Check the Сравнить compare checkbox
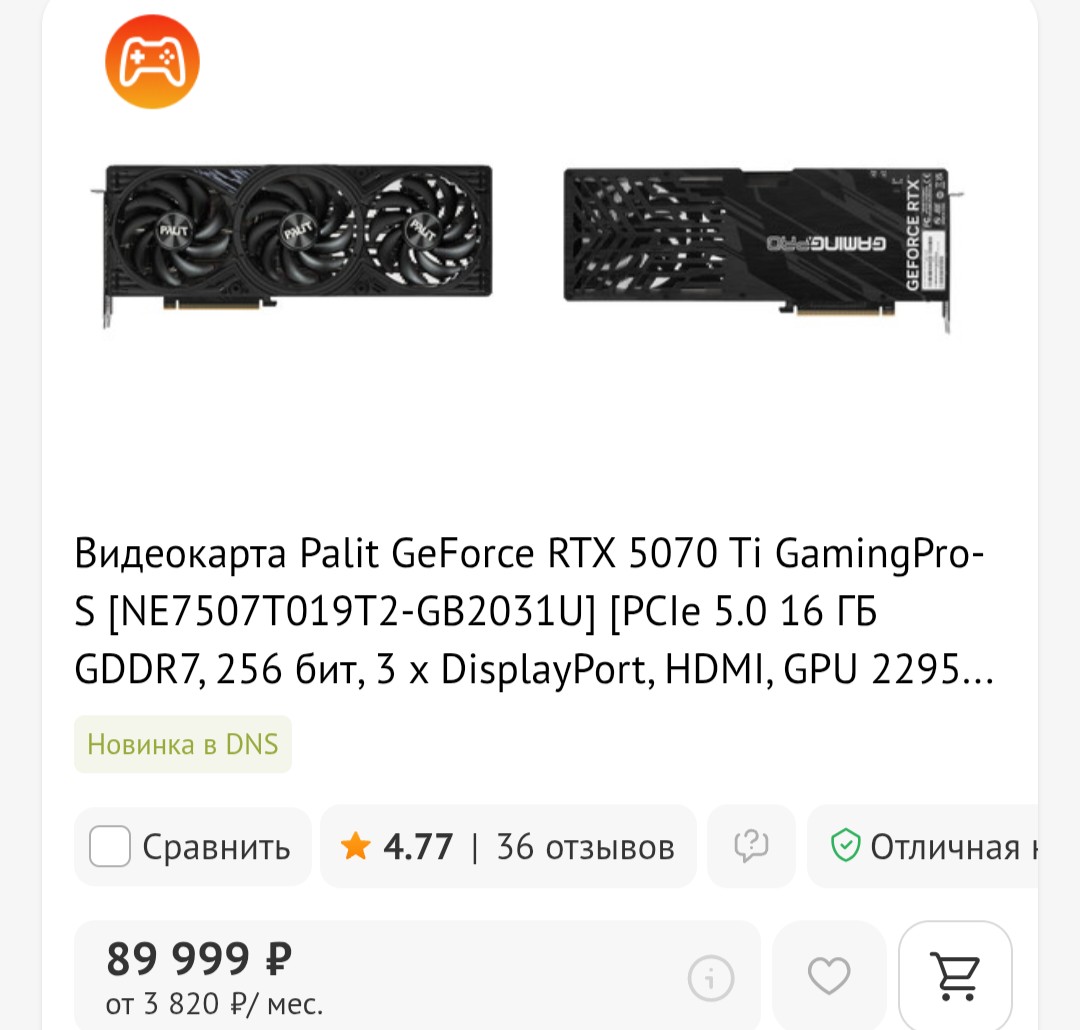The width and height of the screenshot is (1080, 1030). click(x=111, y=847)
